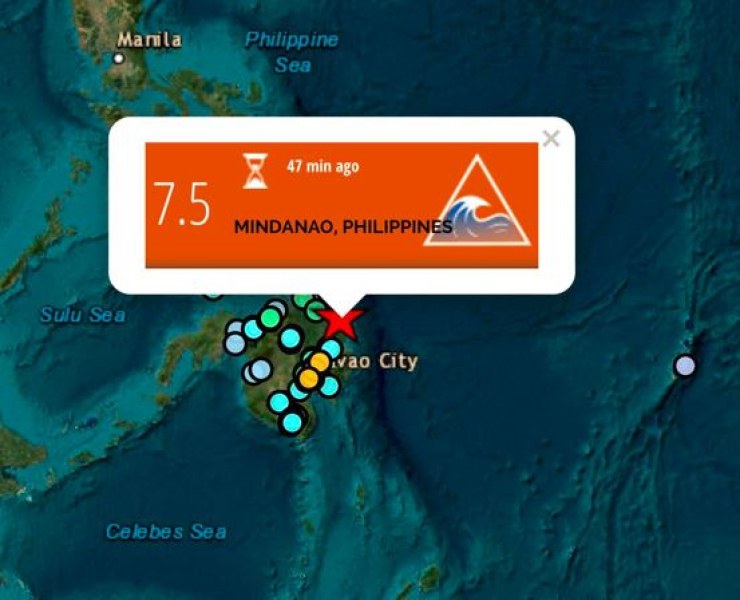Viewport: 740px width, 600px height.
Task: Close the earthquake info popup
Action: point(551,140)
